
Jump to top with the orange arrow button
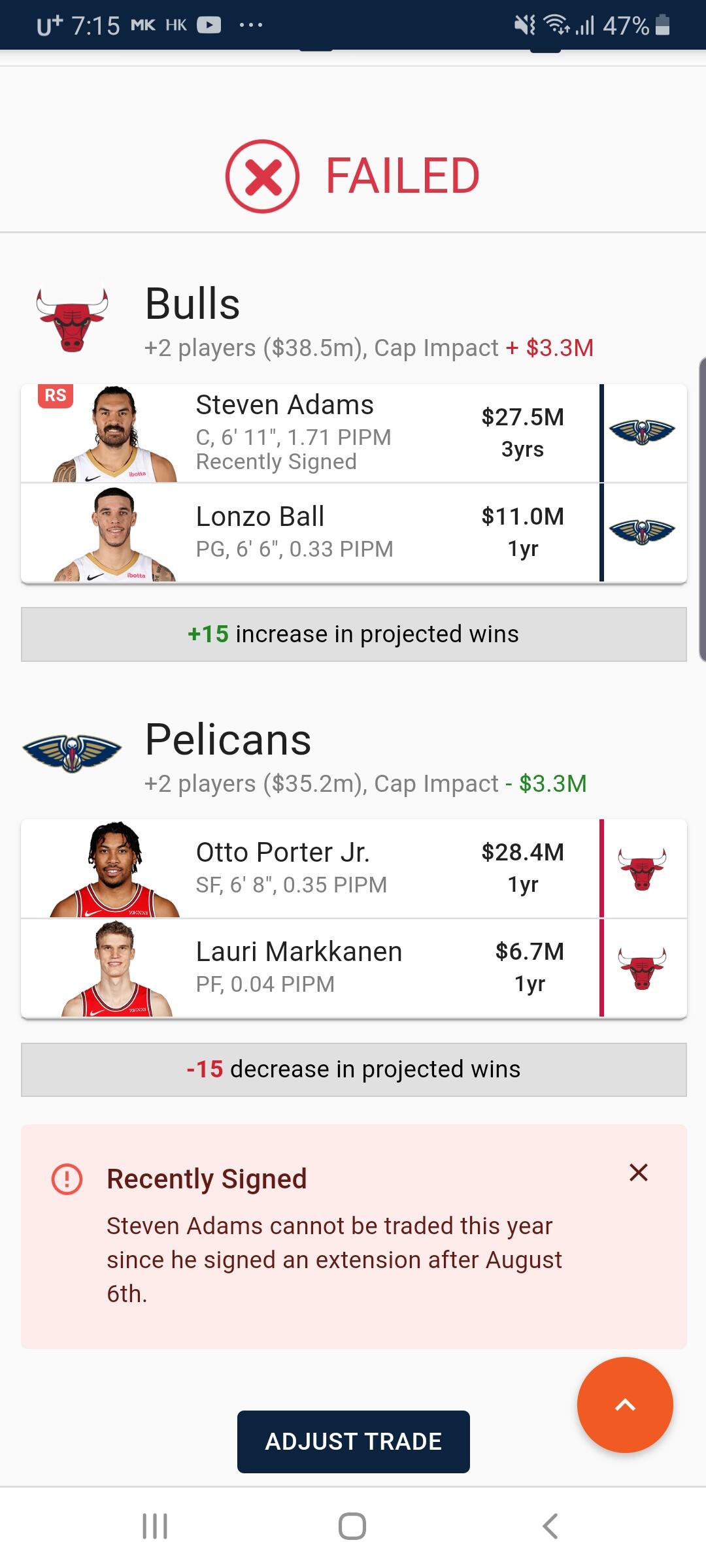pyautogui.click(x=625, y=1405)
